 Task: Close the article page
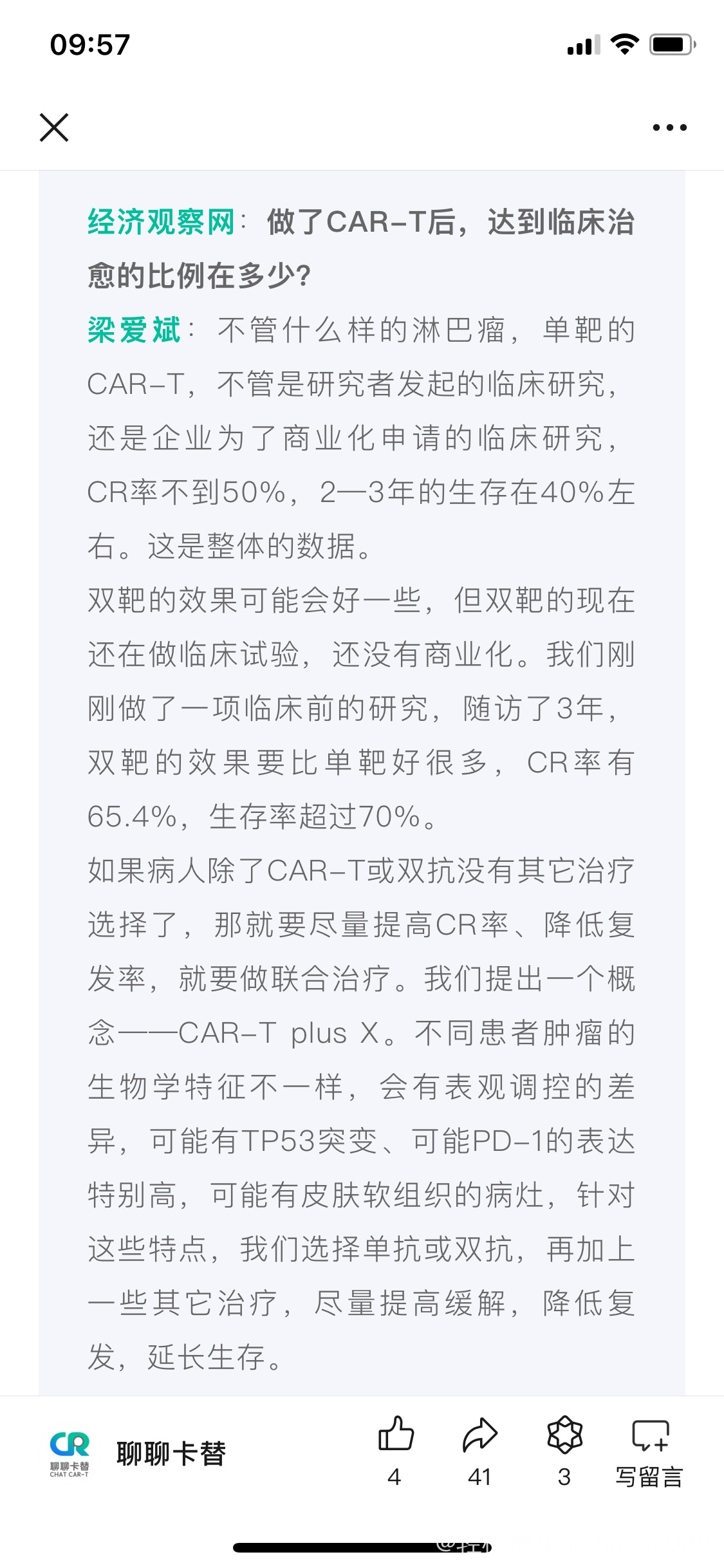tap(54, 127)
